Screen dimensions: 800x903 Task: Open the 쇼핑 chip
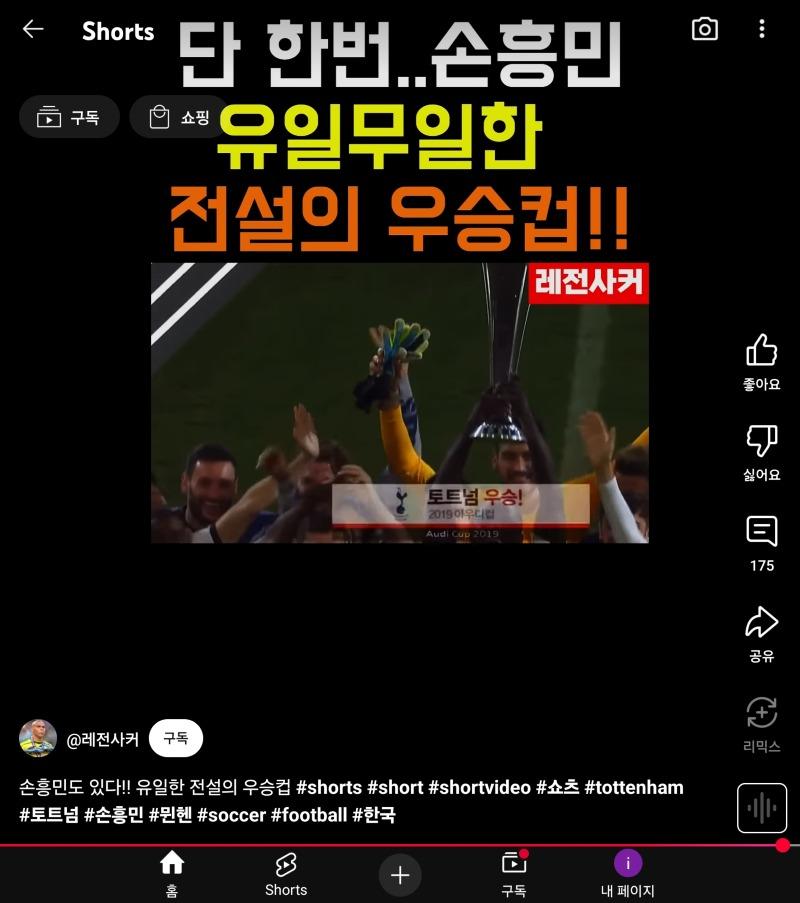179,117
